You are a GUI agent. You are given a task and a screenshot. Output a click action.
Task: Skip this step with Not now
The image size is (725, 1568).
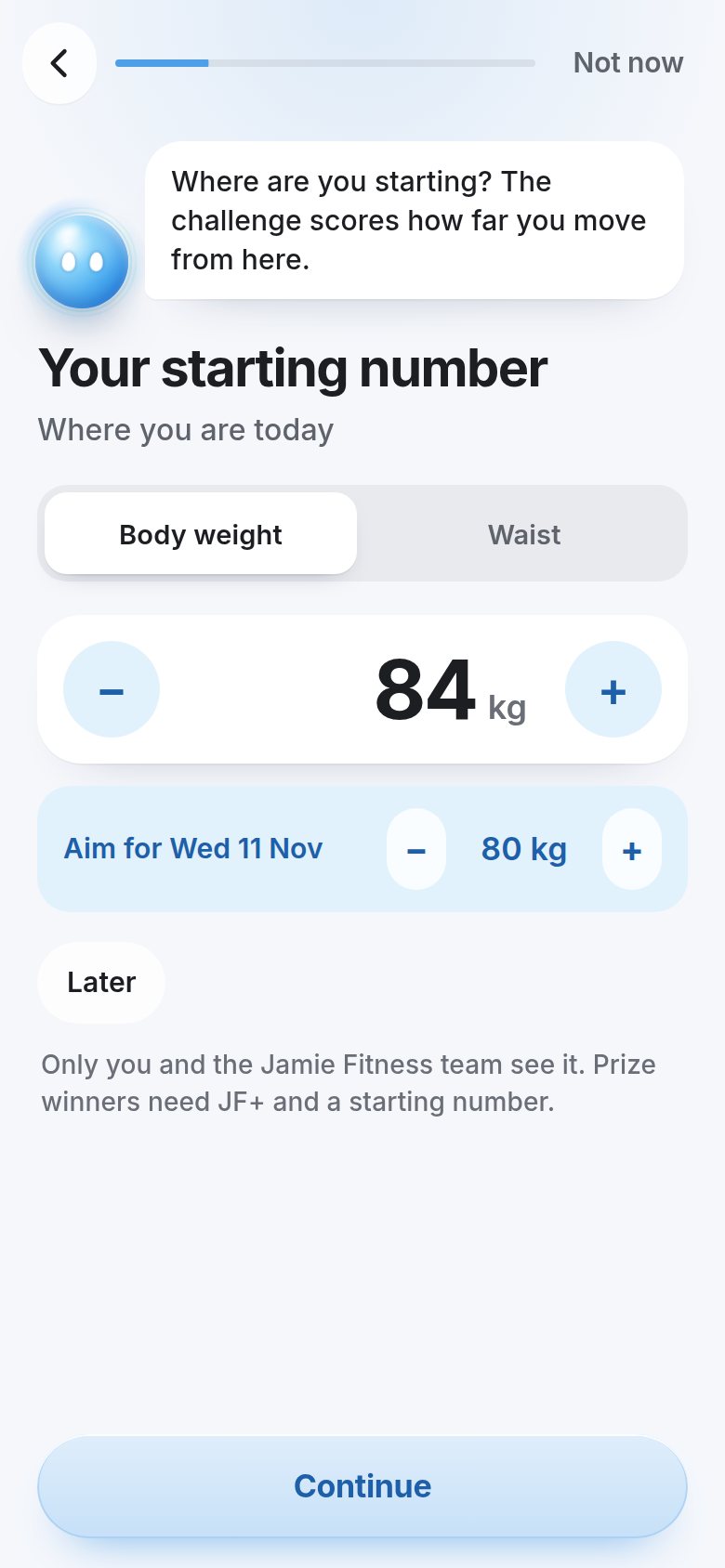[x=628, y=62]
